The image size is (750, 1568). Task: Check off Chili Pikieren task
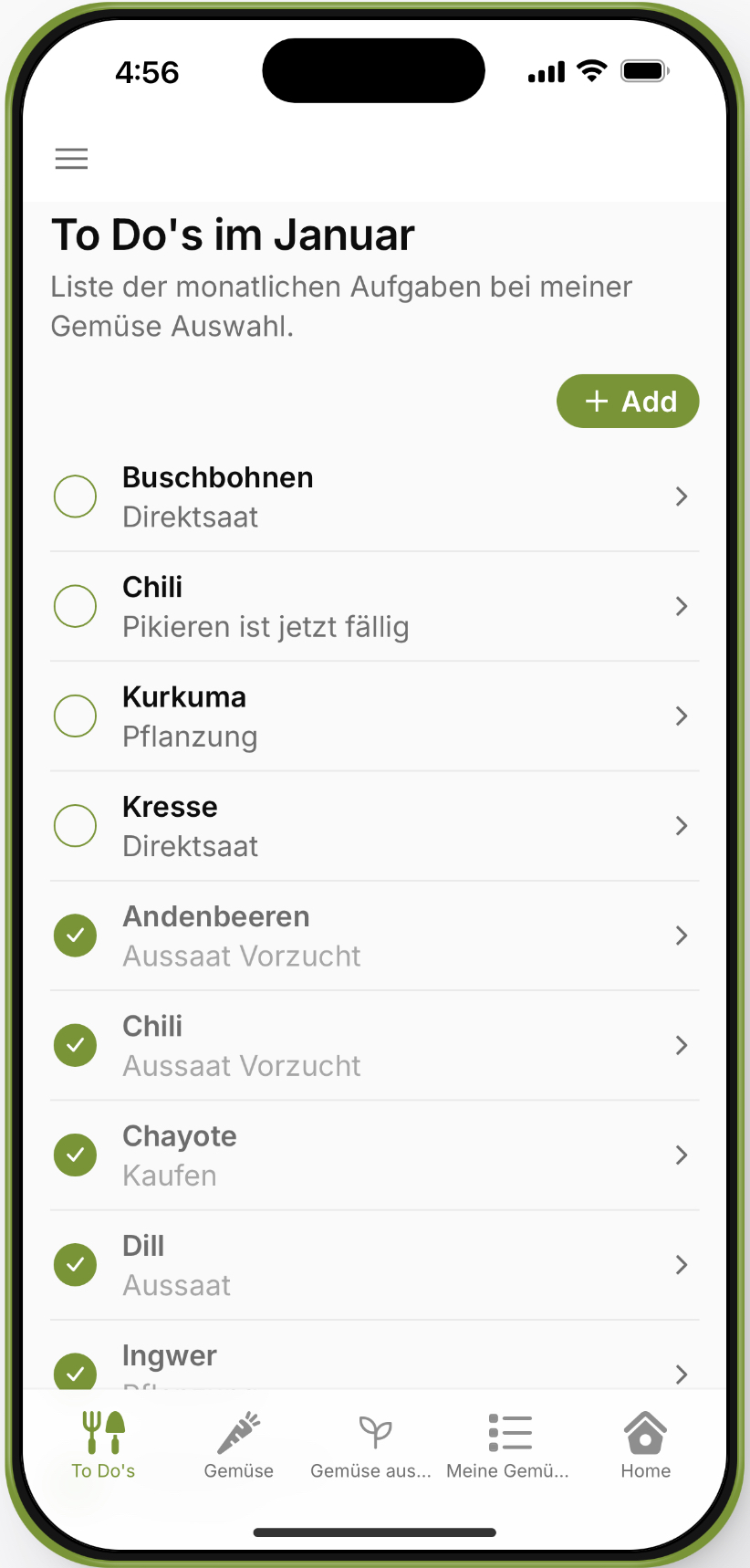(x=76, y=606)
